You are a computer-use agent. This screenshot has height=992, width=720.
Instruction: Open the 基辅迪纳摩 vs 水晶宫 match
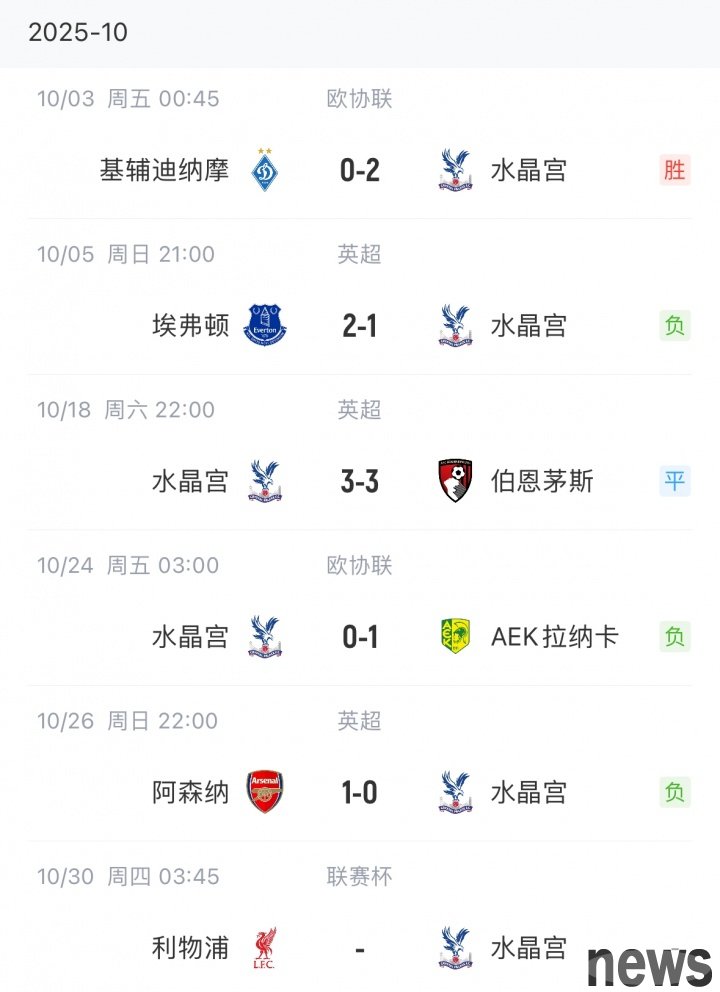[359, 170]
